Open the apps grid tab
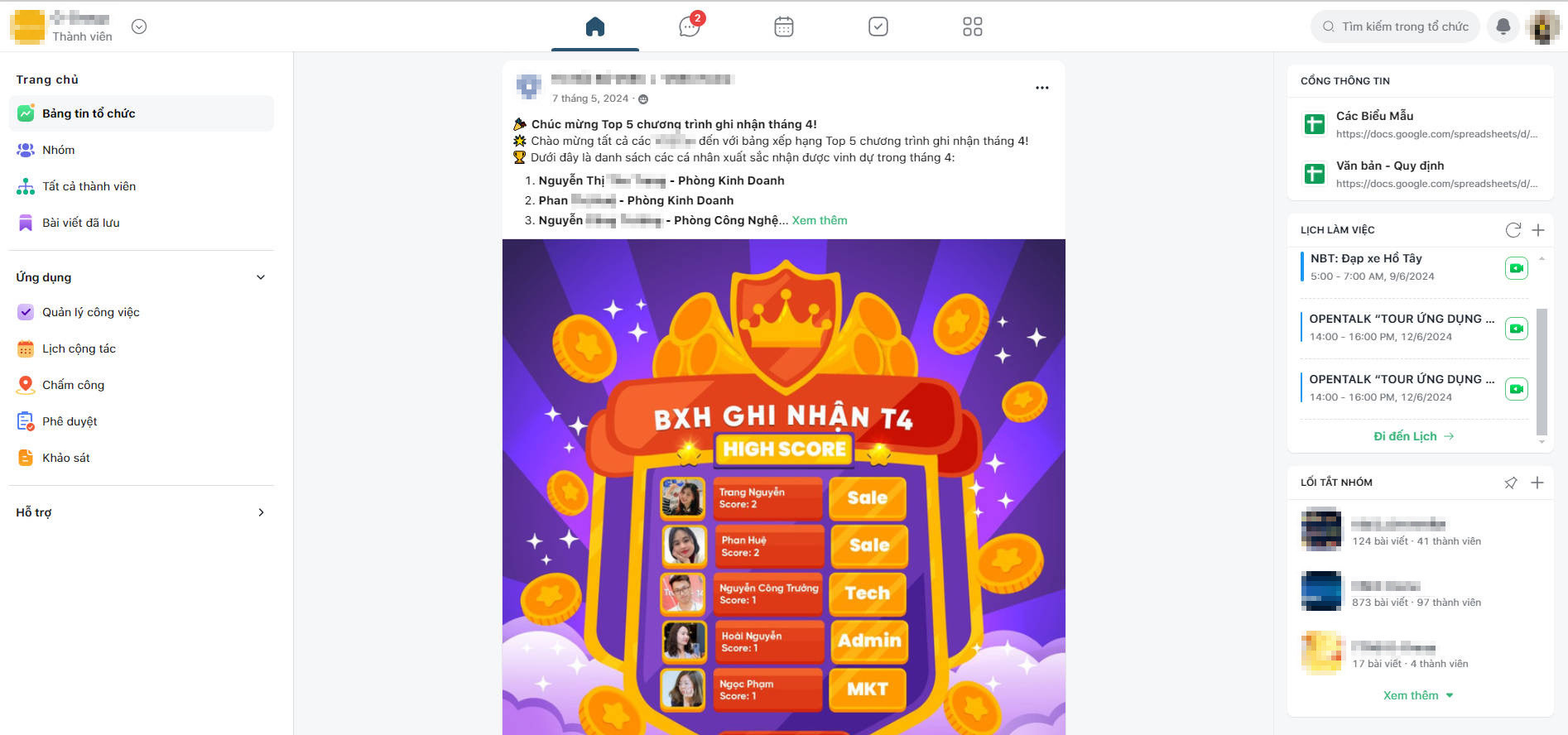 (972, 26)
